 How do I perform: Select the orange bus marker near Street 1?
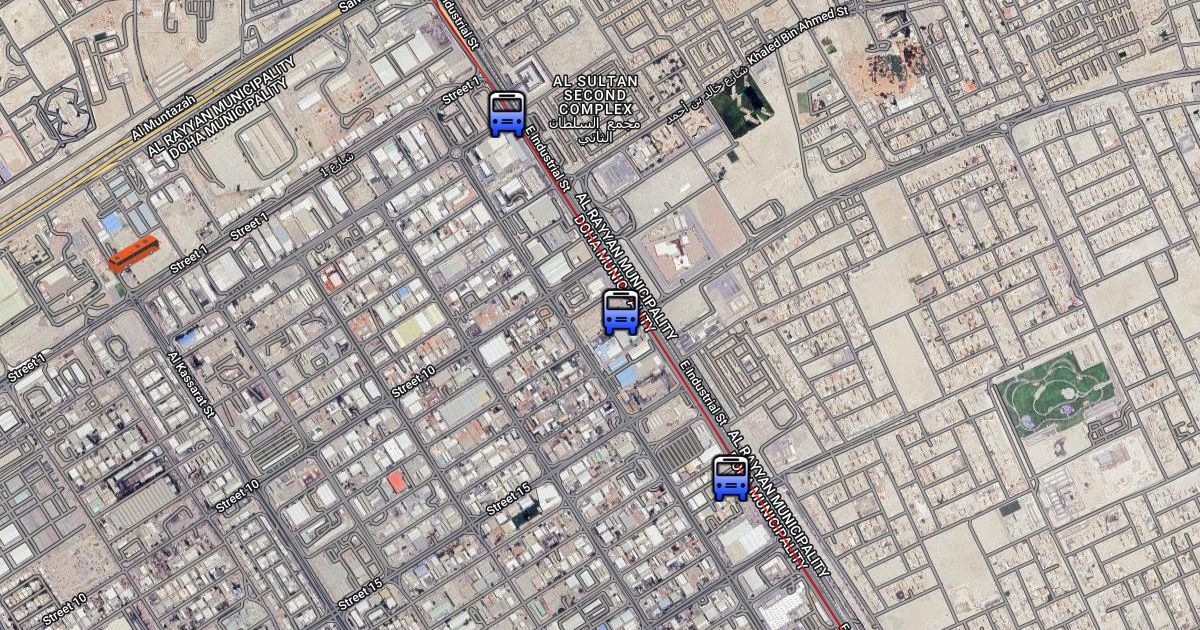133,254
